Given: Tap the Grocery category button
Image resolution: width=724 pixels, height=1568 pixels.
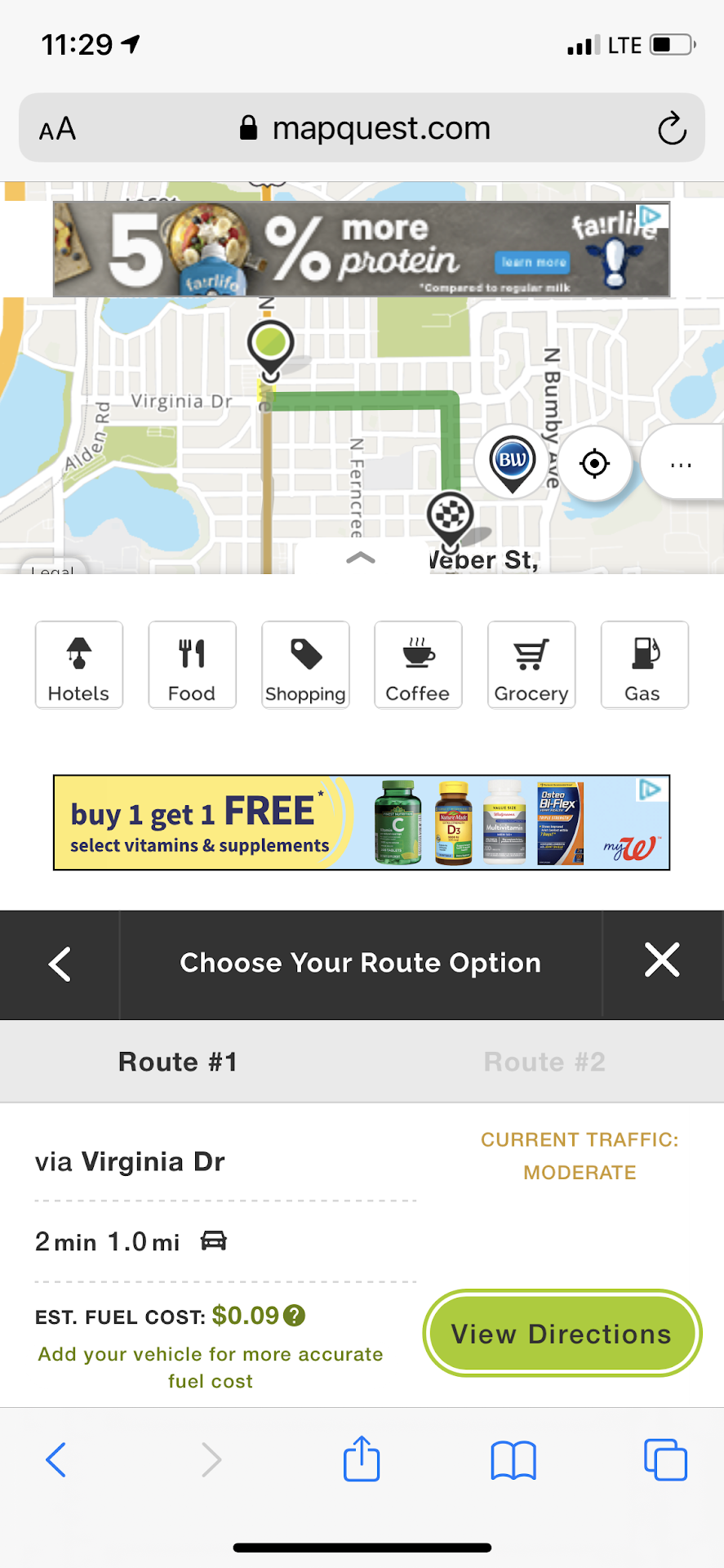Looking at the screenshot, I should pyautogui.click(x=531, y=665).
